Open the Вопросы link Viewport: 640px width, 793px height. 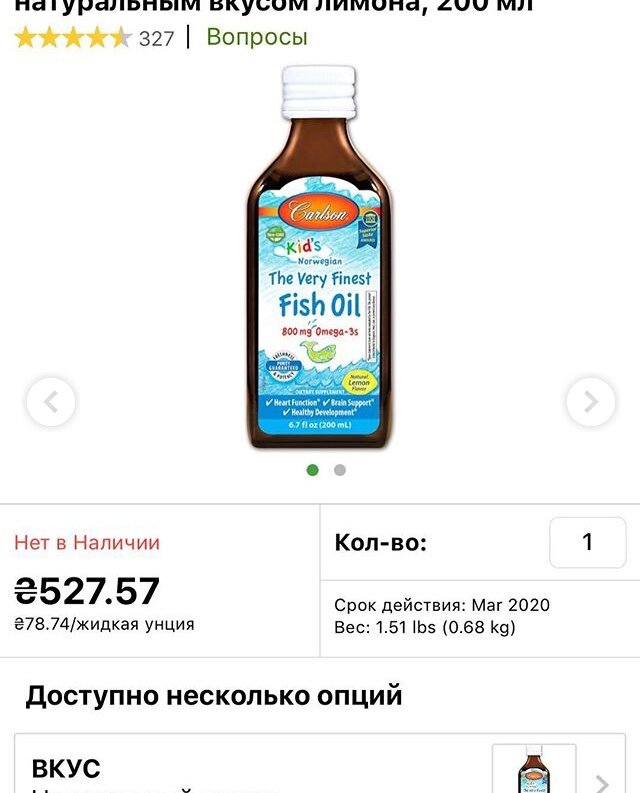[257, 38]
